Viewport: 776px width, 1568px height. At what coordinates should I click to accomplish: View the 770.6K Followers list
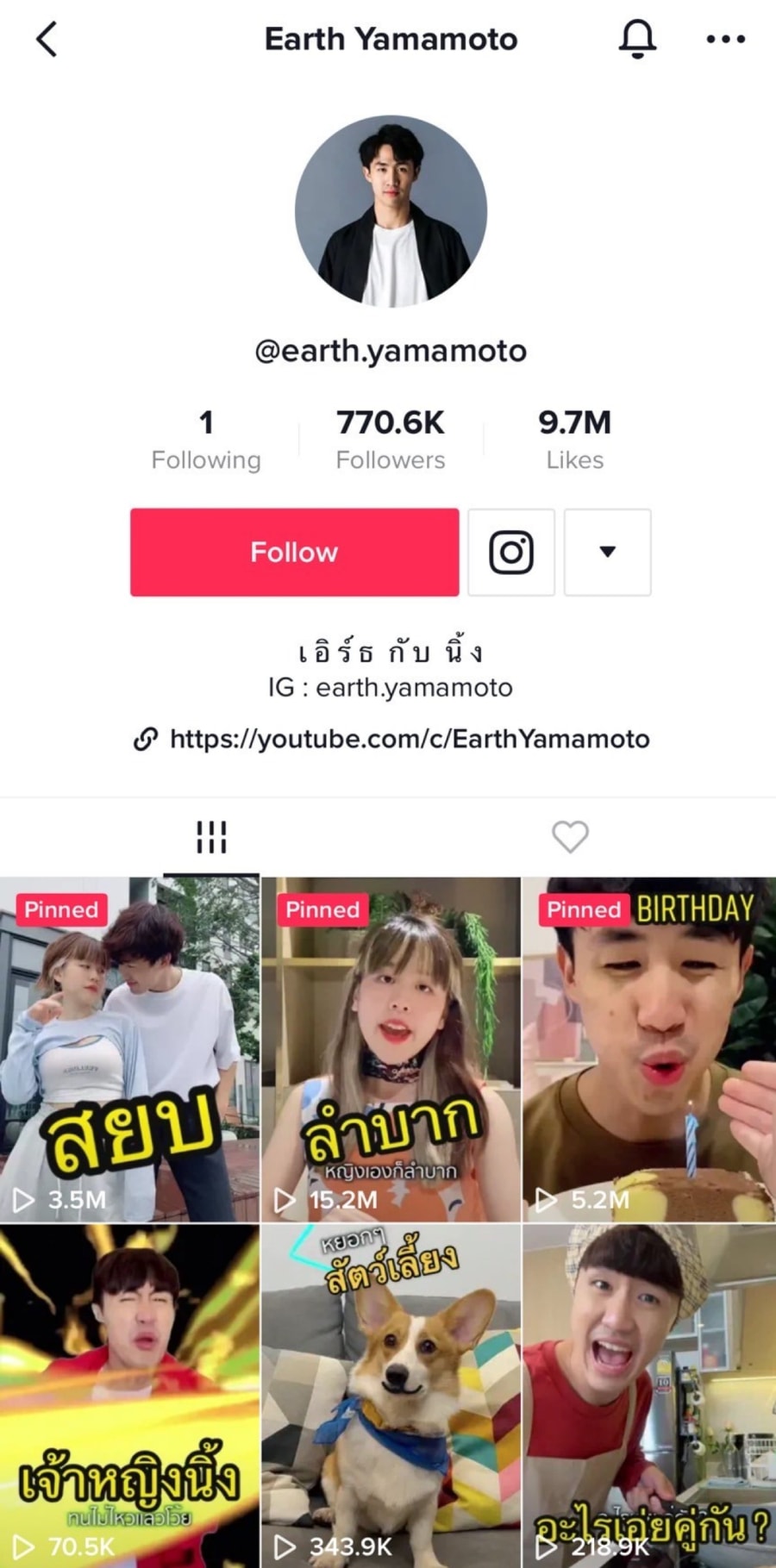point(391,440)
